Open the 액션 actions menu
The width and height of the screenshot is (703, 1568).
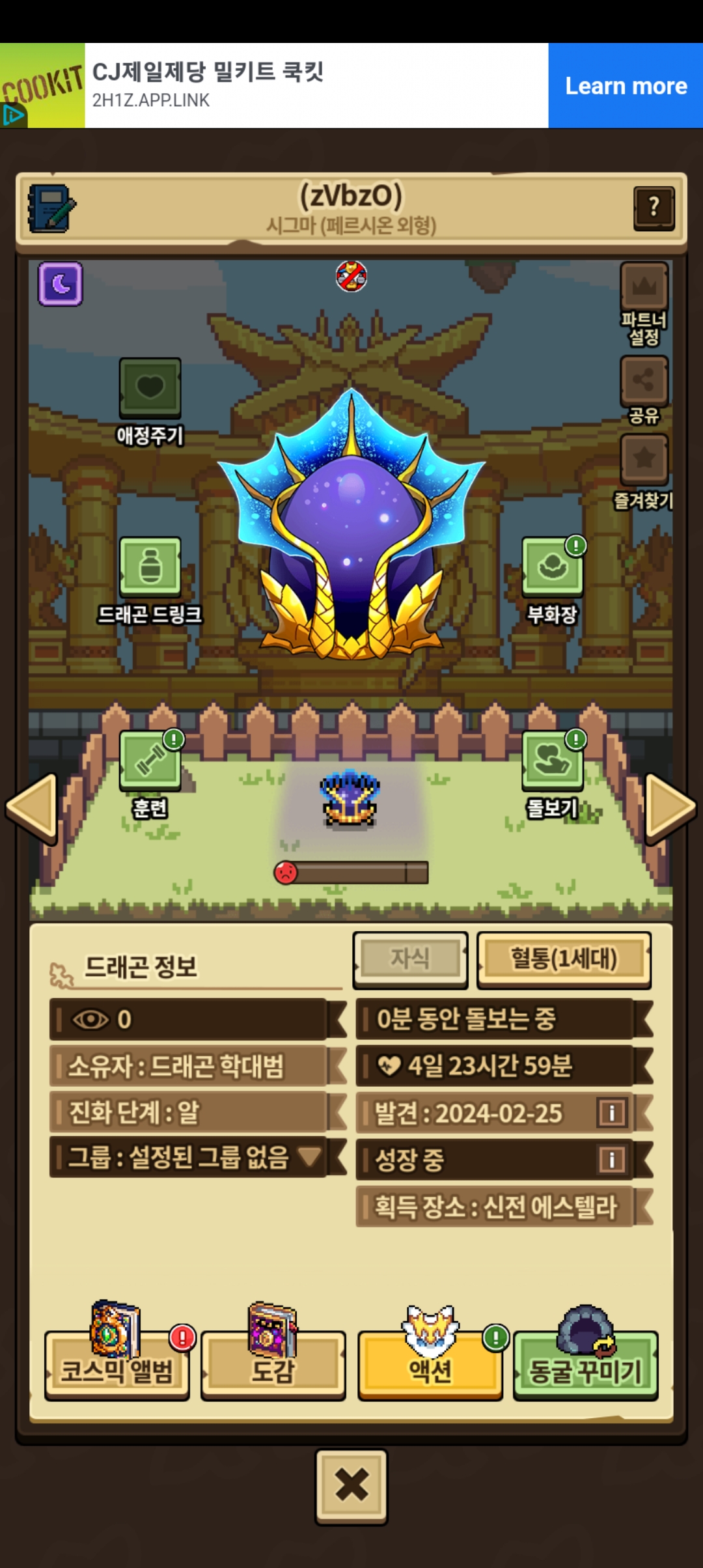click(x=430, y=1366)
